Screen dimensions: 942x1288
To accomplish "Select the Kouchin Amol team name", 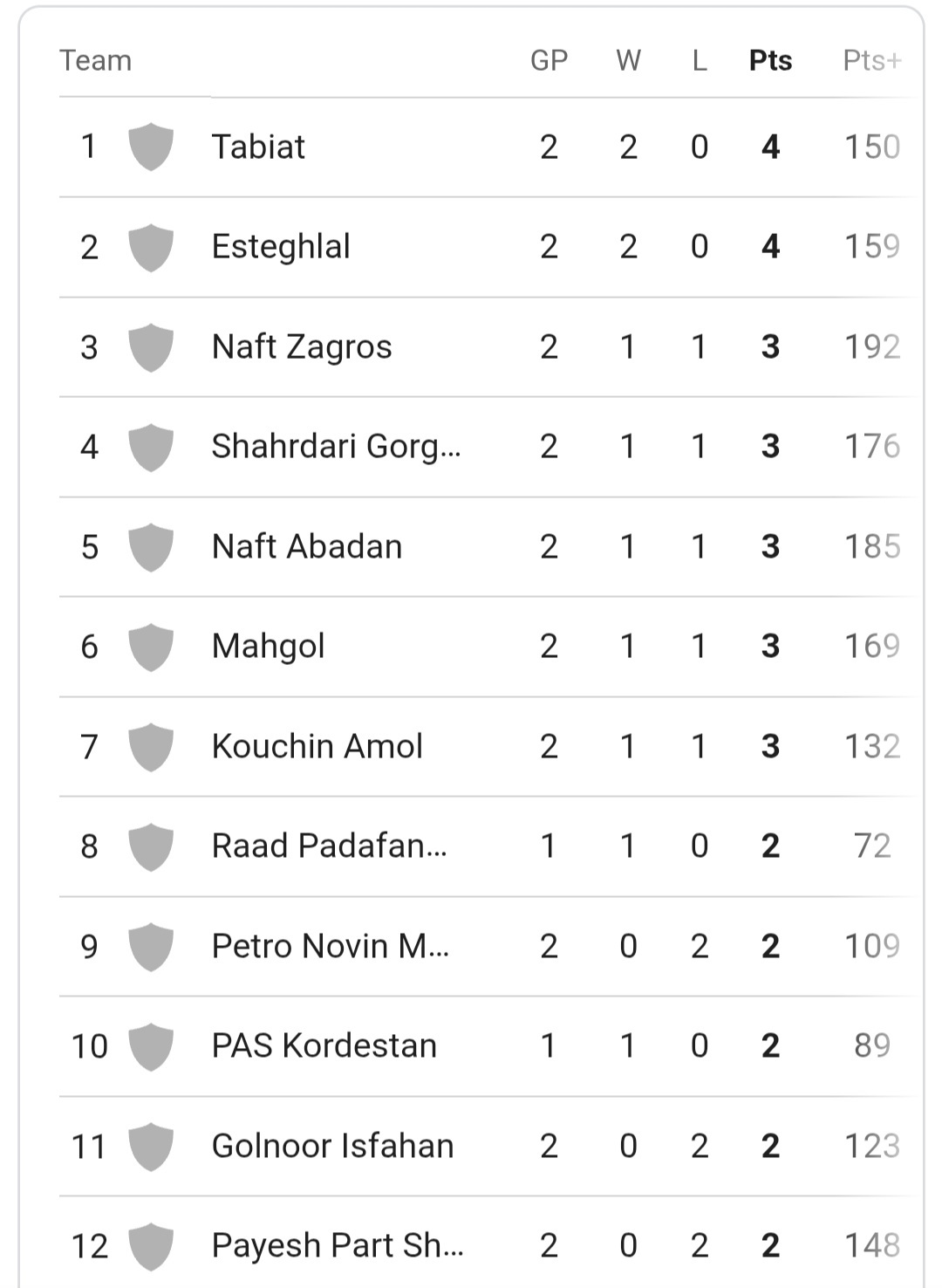I will tap(317, 745).
